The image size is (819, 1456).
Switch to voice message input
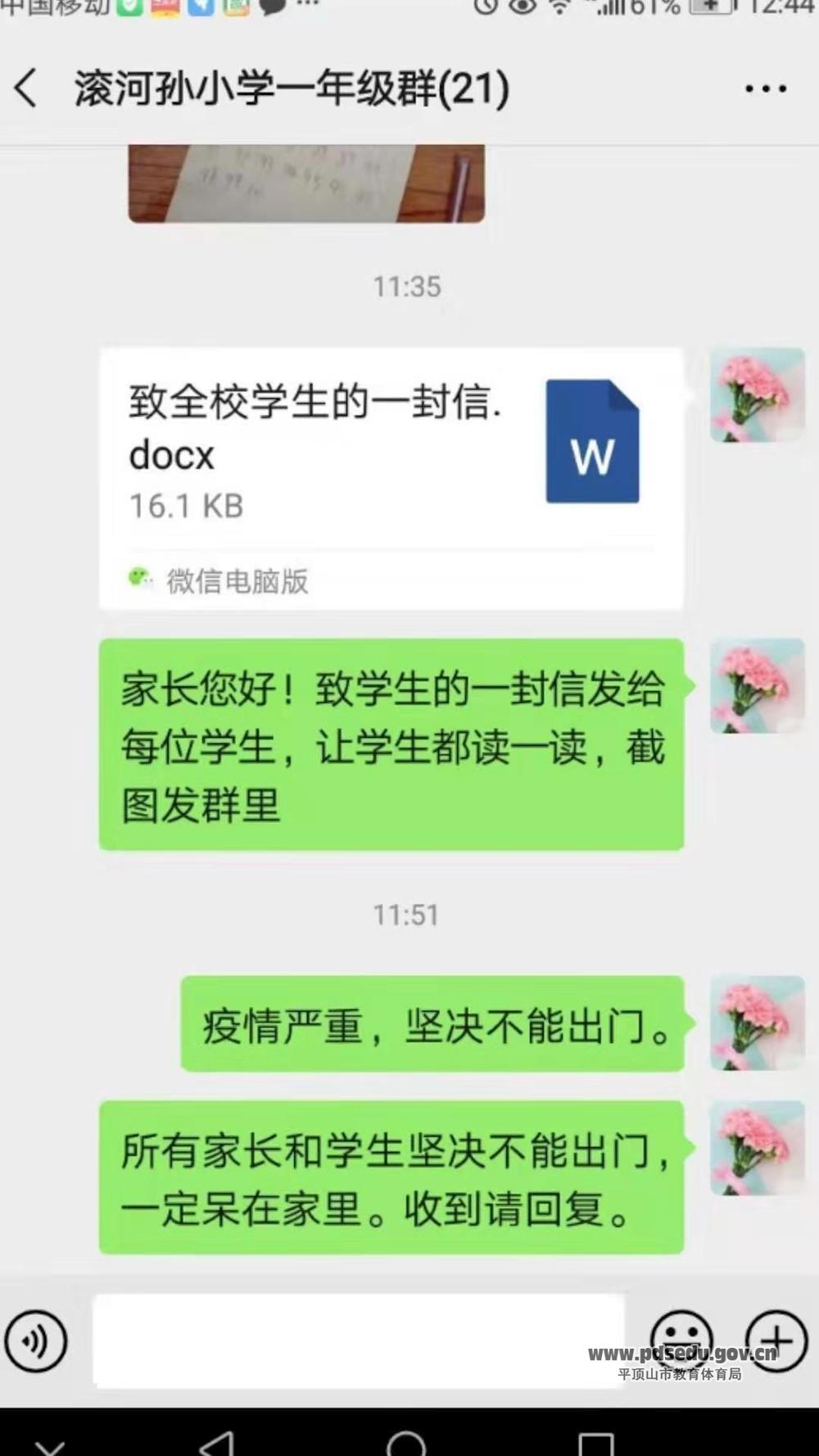tap(35, 1341)
